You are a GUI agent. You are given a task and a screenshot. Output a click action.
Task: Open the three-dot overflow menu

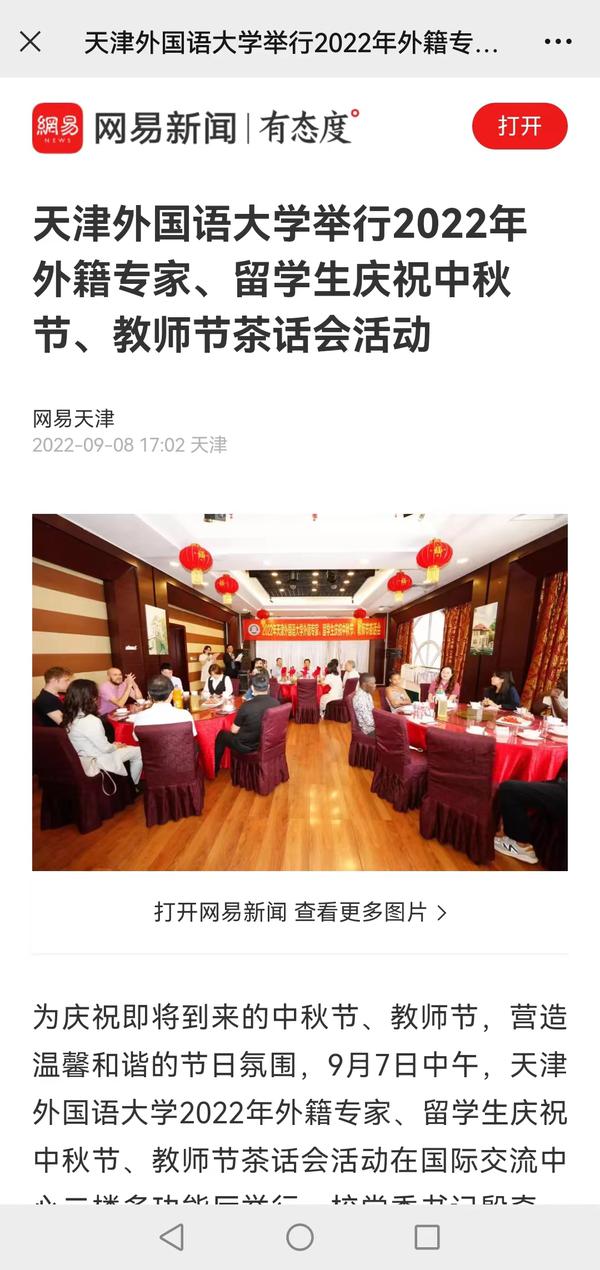click(x=558, y=42)
